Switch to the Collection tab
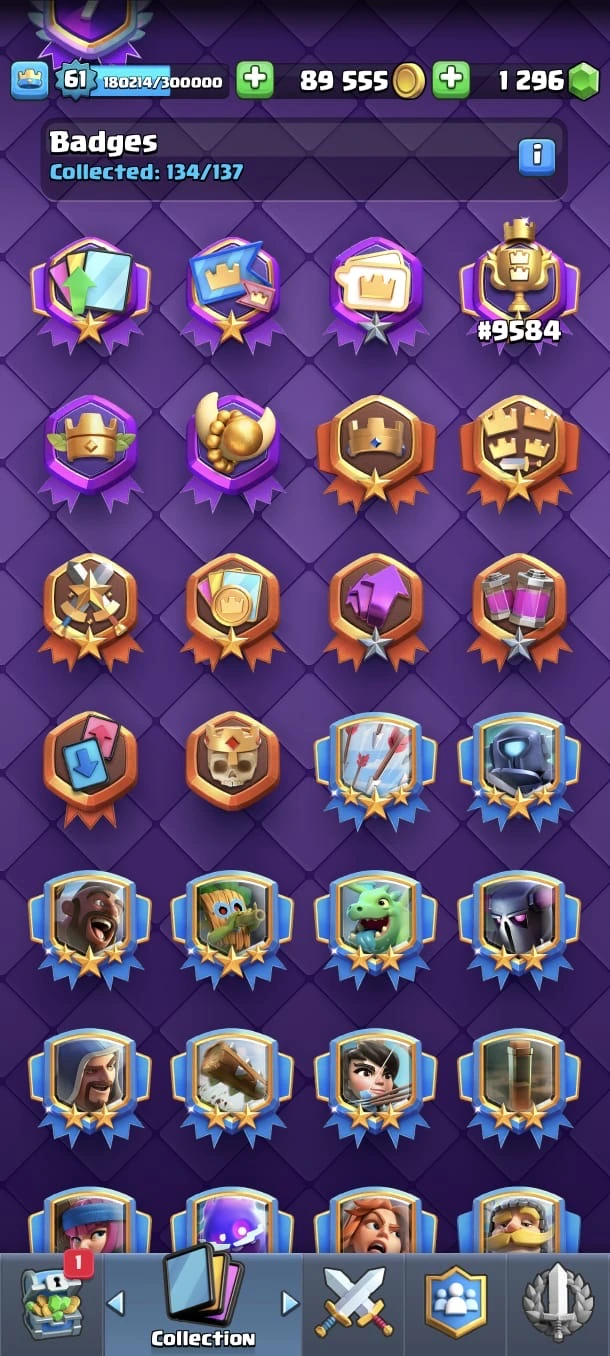The width and height of the screenshot is (610, 1356). click(203, 1301)
